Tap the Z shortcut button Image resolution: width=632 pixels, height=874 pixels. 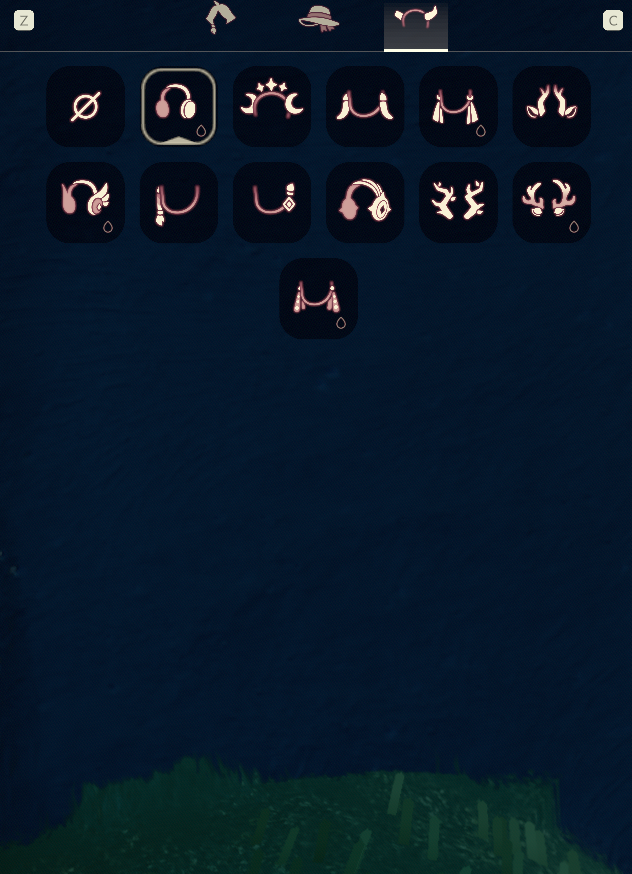pyautogui.click(x=24, y=20)
